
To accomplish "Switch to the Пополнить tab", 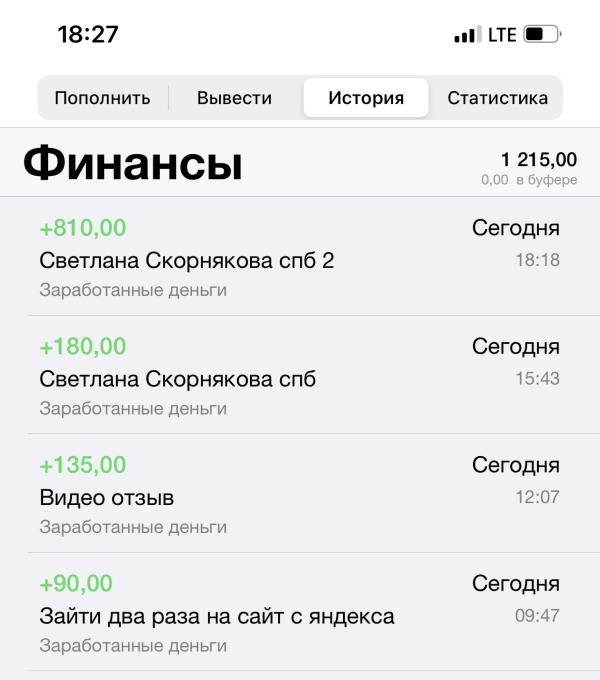I will [x=102, y=98].
